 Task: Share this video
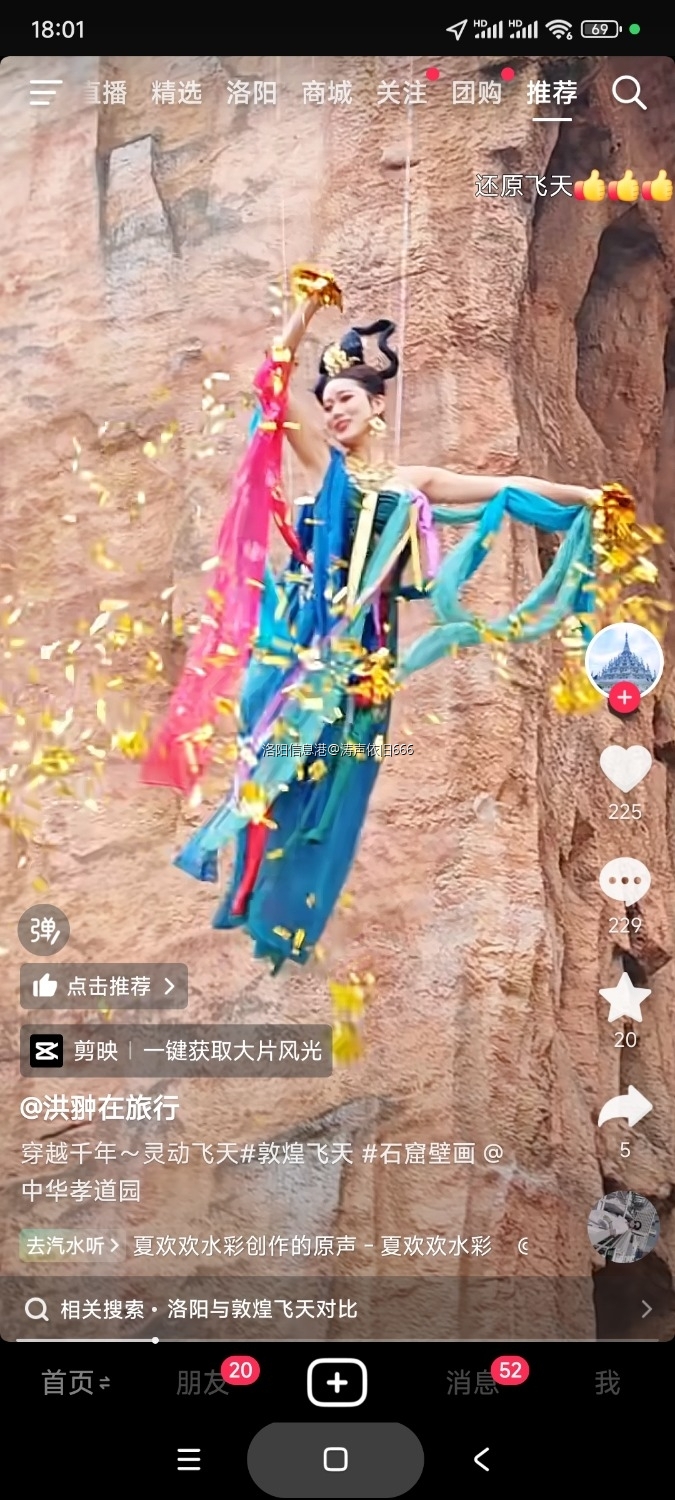pyautogui.click(x=625, y=1108)
